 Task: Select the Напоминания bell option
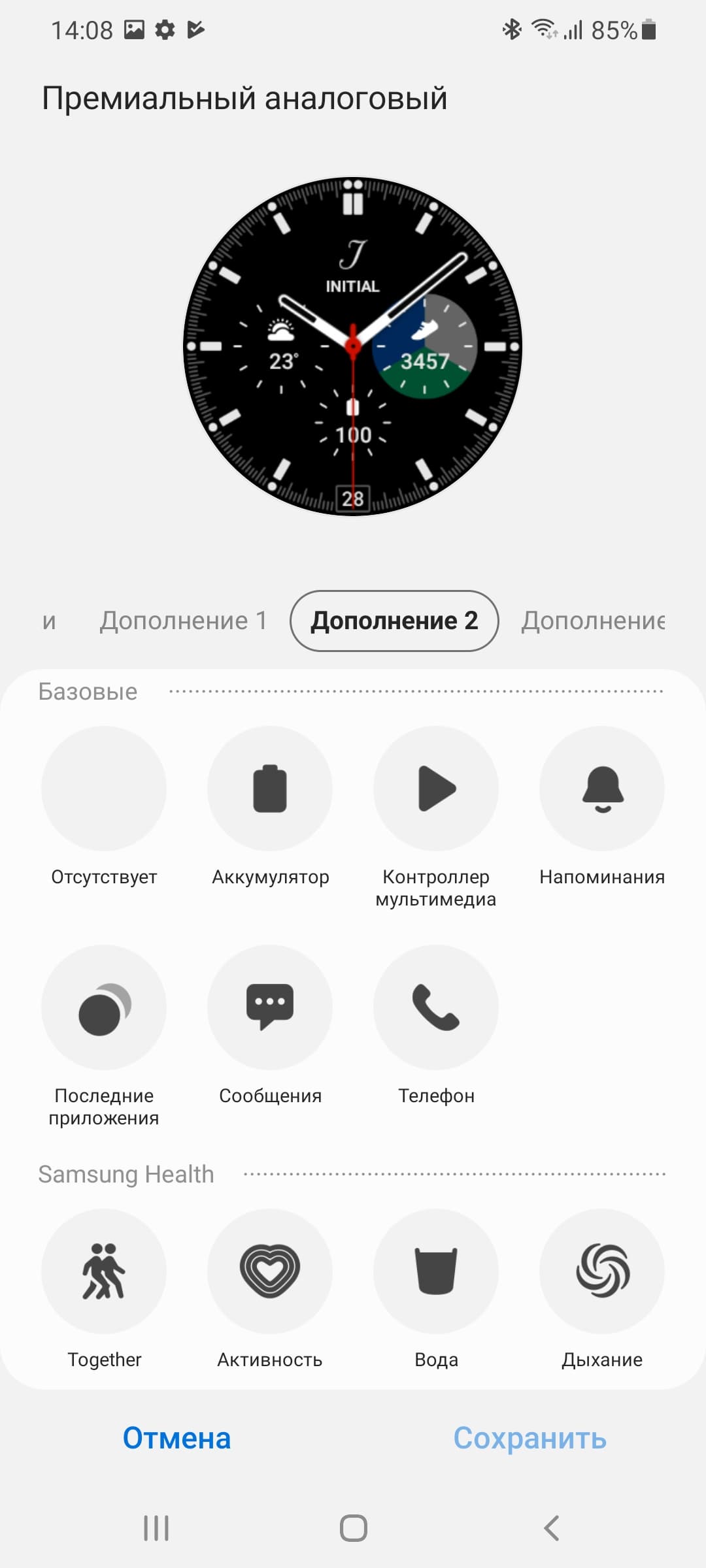602,789
